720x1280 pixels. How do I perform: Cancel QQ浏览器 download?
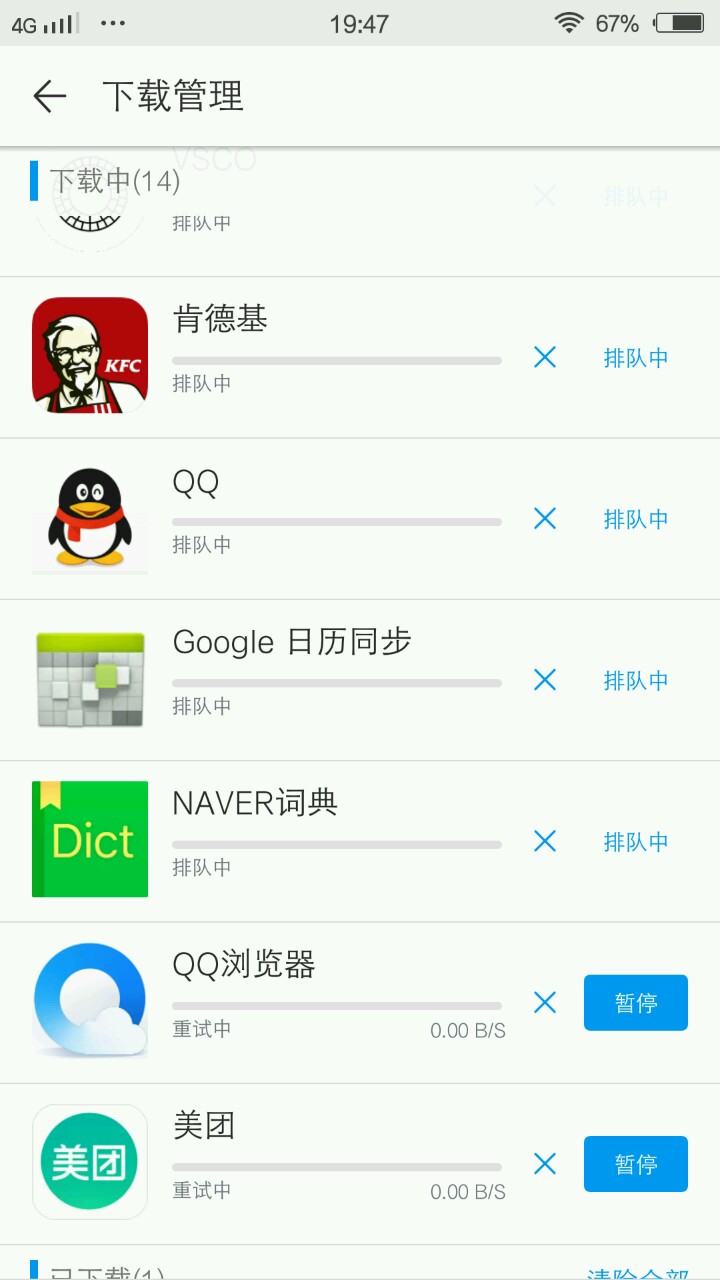pos(545,1002)
